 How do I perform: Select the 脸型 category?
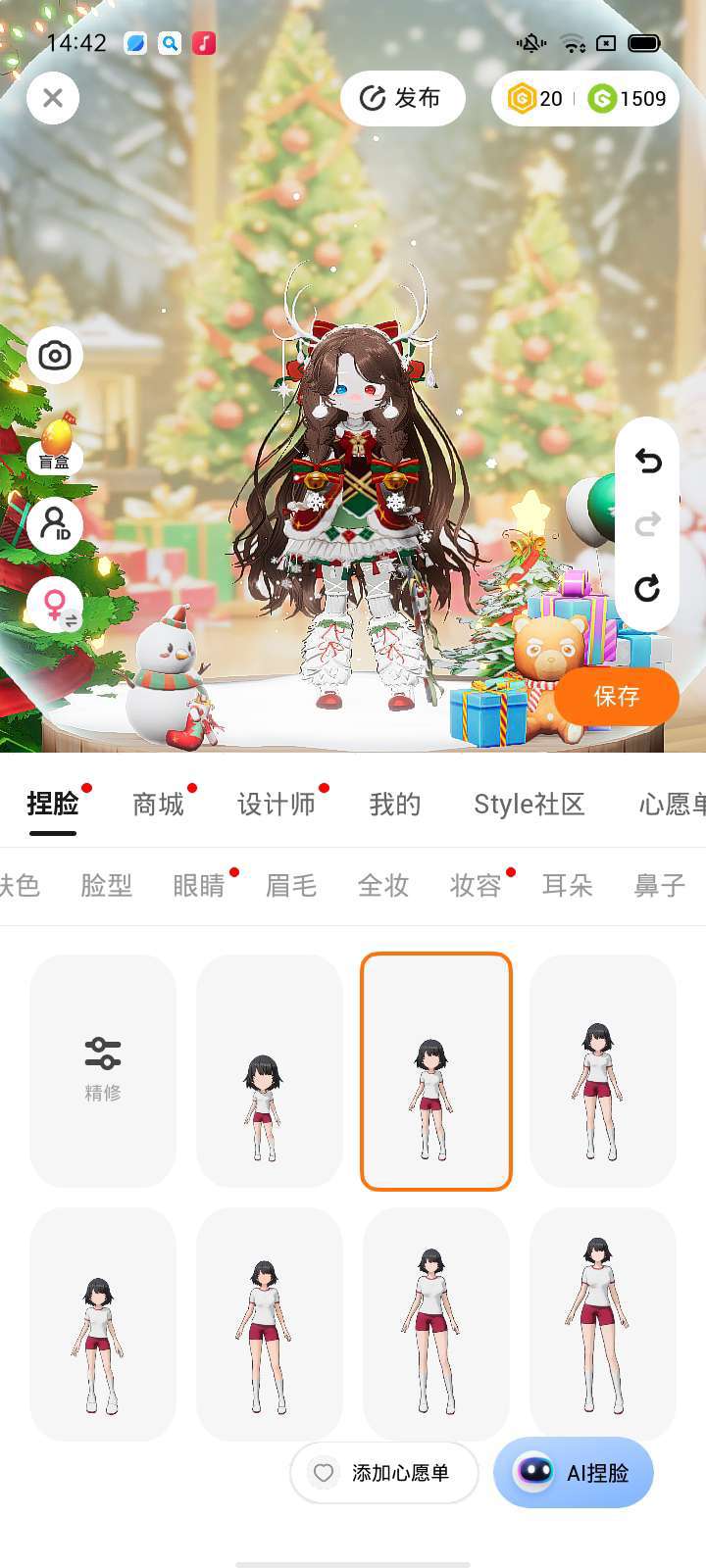pyautogui.click(x=106, y=886)
